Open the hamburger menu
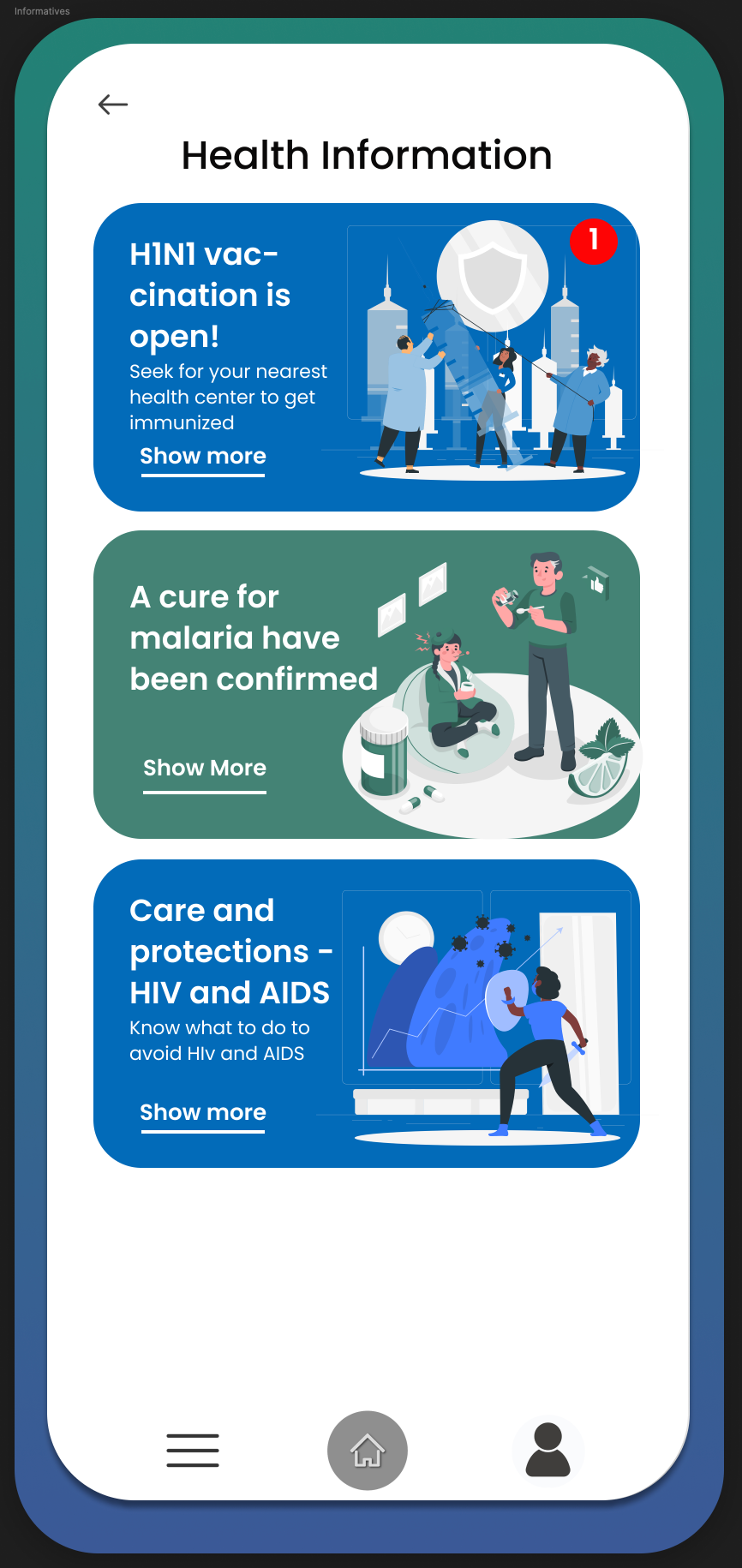 click(193, 1451)
